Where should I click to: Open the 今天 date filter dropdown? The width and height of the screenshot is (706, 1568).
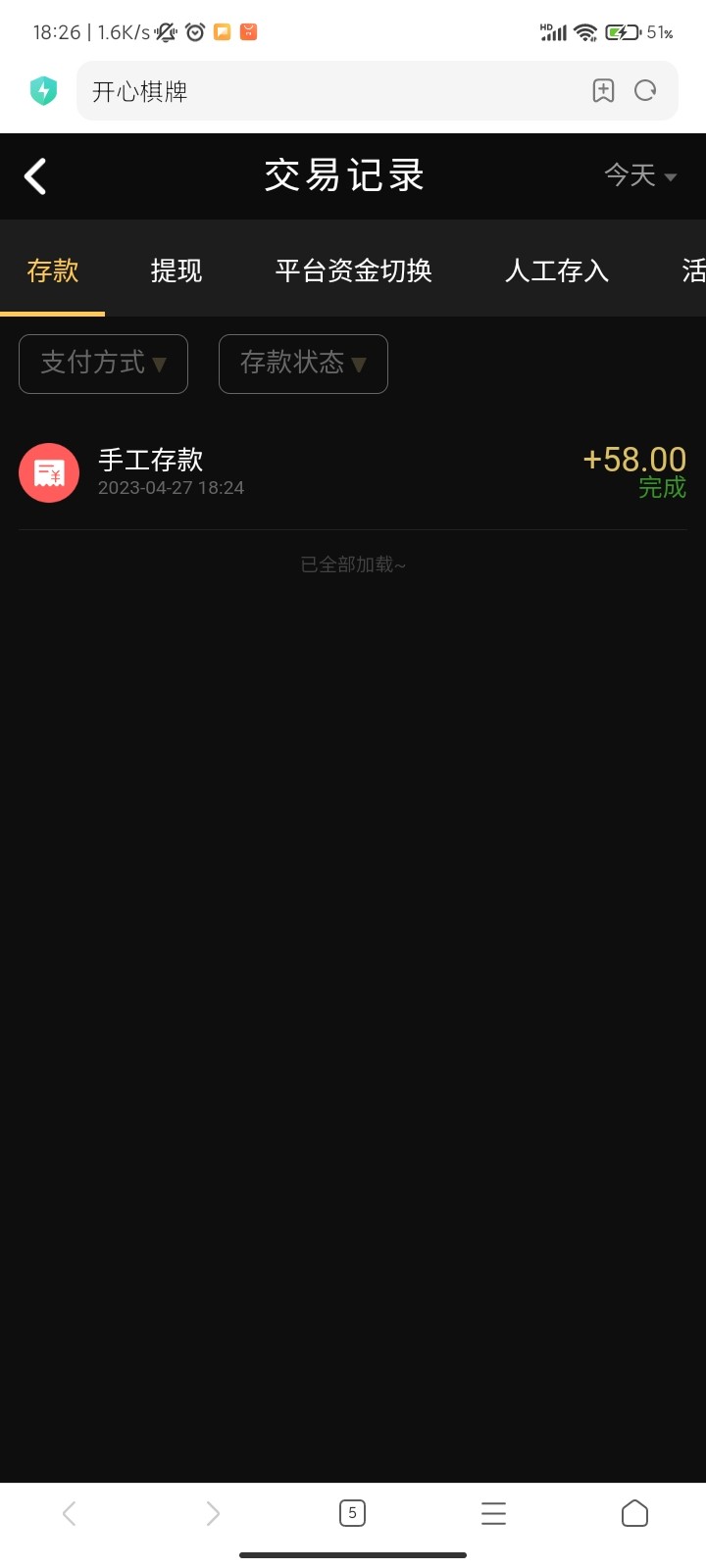[640, 175]
